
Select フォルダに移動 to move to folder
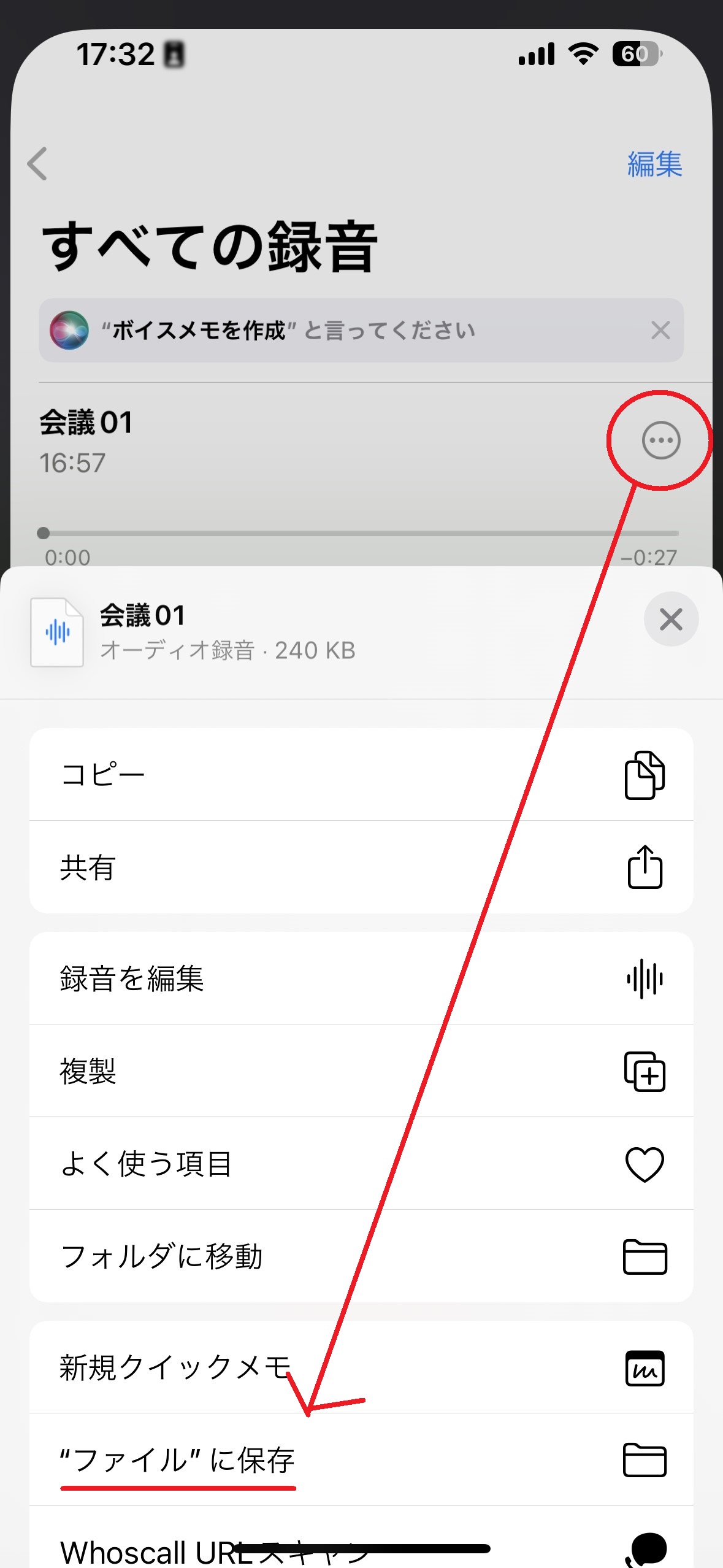361,1256
